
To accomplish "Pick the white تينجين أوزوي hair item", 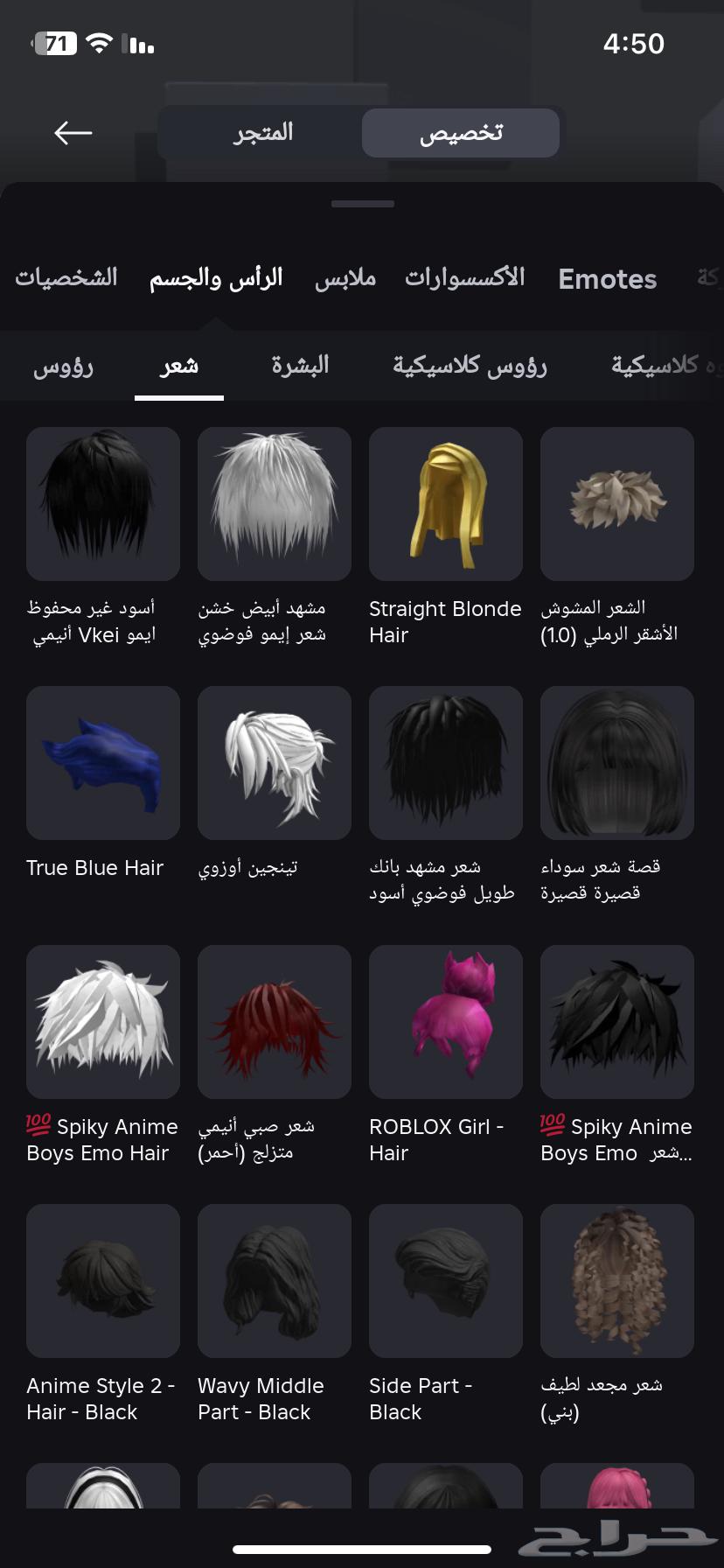I will point(274,762).
